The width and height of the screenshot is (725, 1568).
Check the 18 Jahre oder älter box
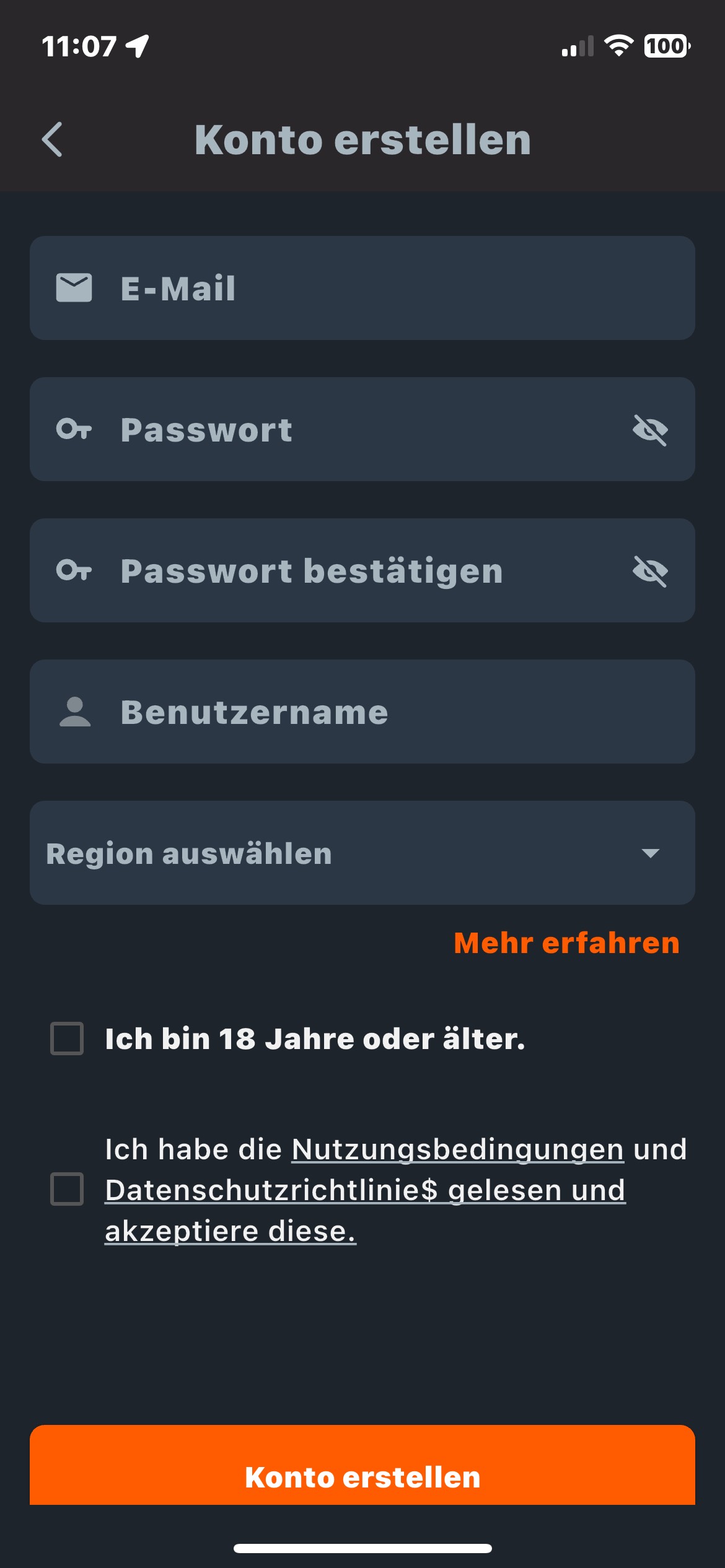(67, 1039)
